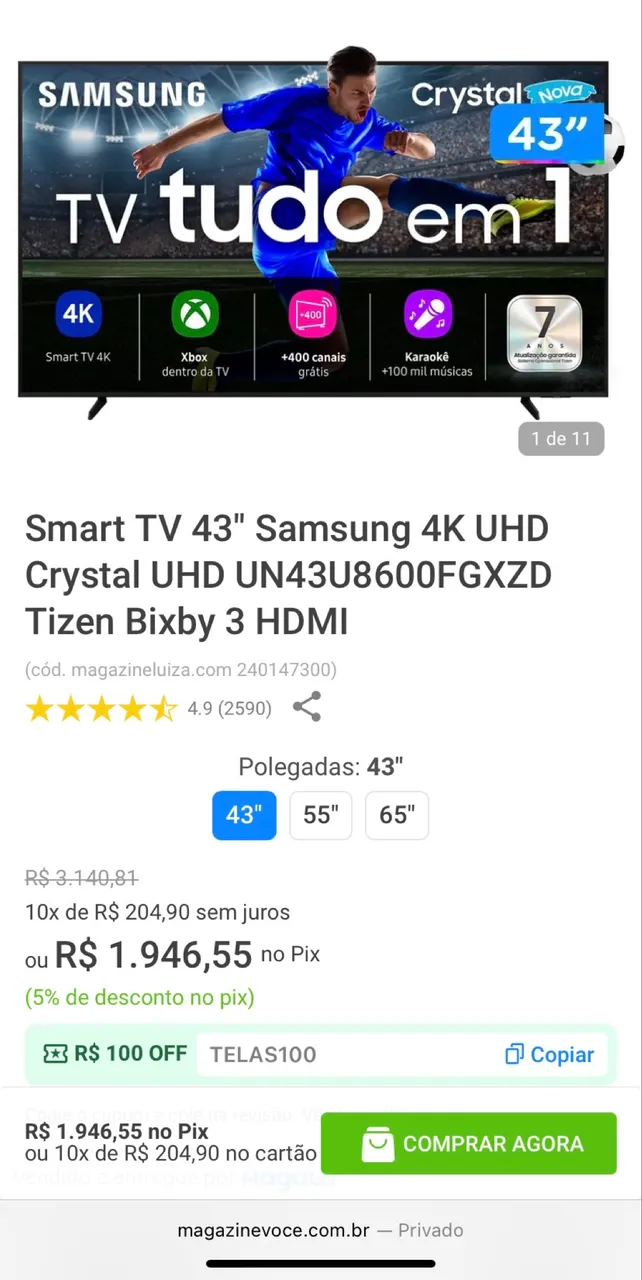The image size is (642, 1280).
Task: Open the Samsung TV product image
Action: coord(314,230)
